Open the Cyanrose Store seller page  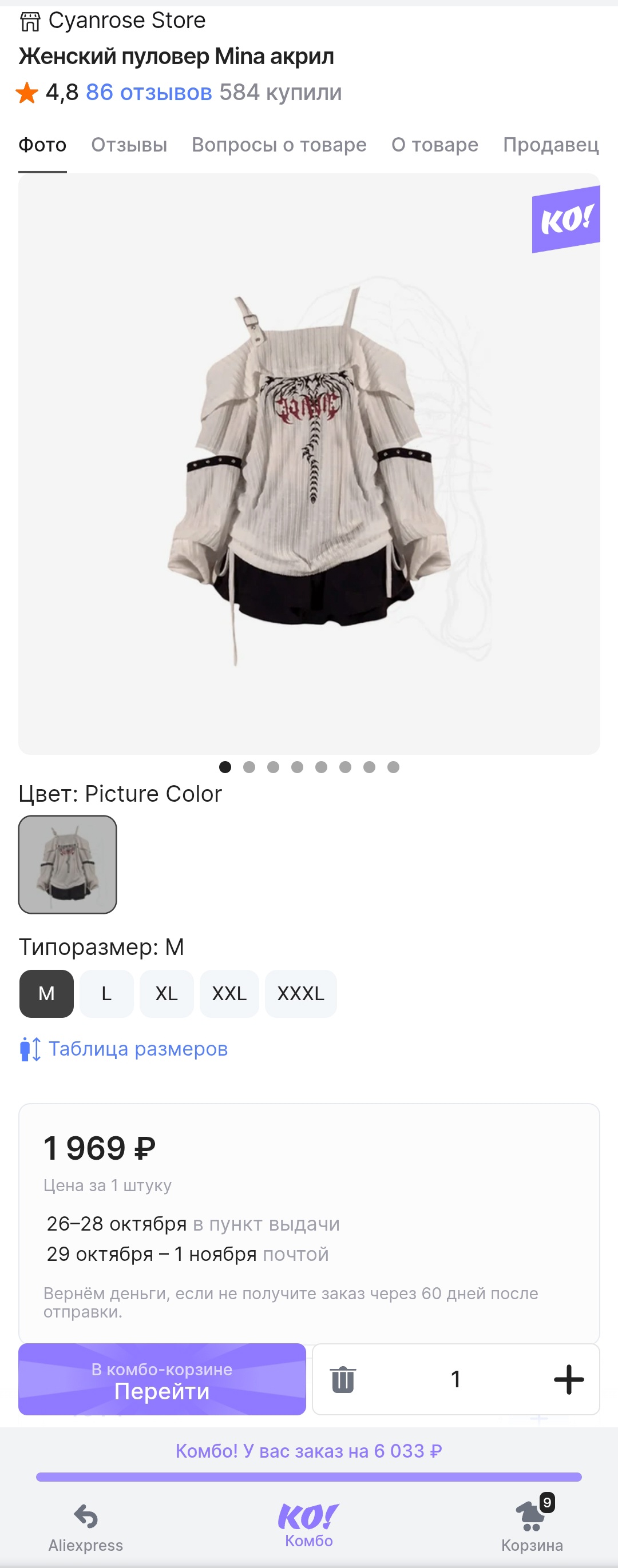click(126, 21)
